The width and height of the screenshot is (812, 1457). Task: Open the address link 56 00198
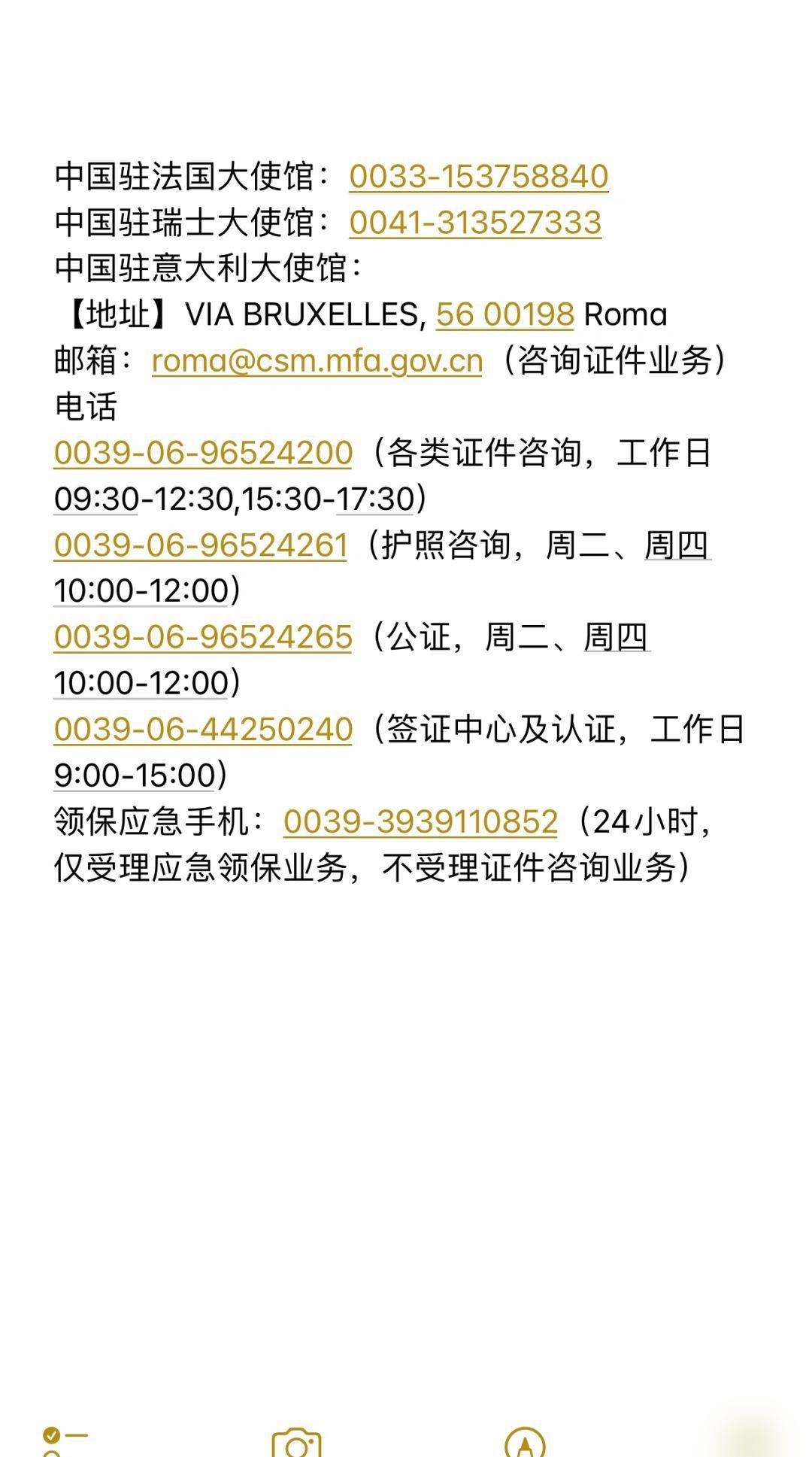[x=504, y=314]
